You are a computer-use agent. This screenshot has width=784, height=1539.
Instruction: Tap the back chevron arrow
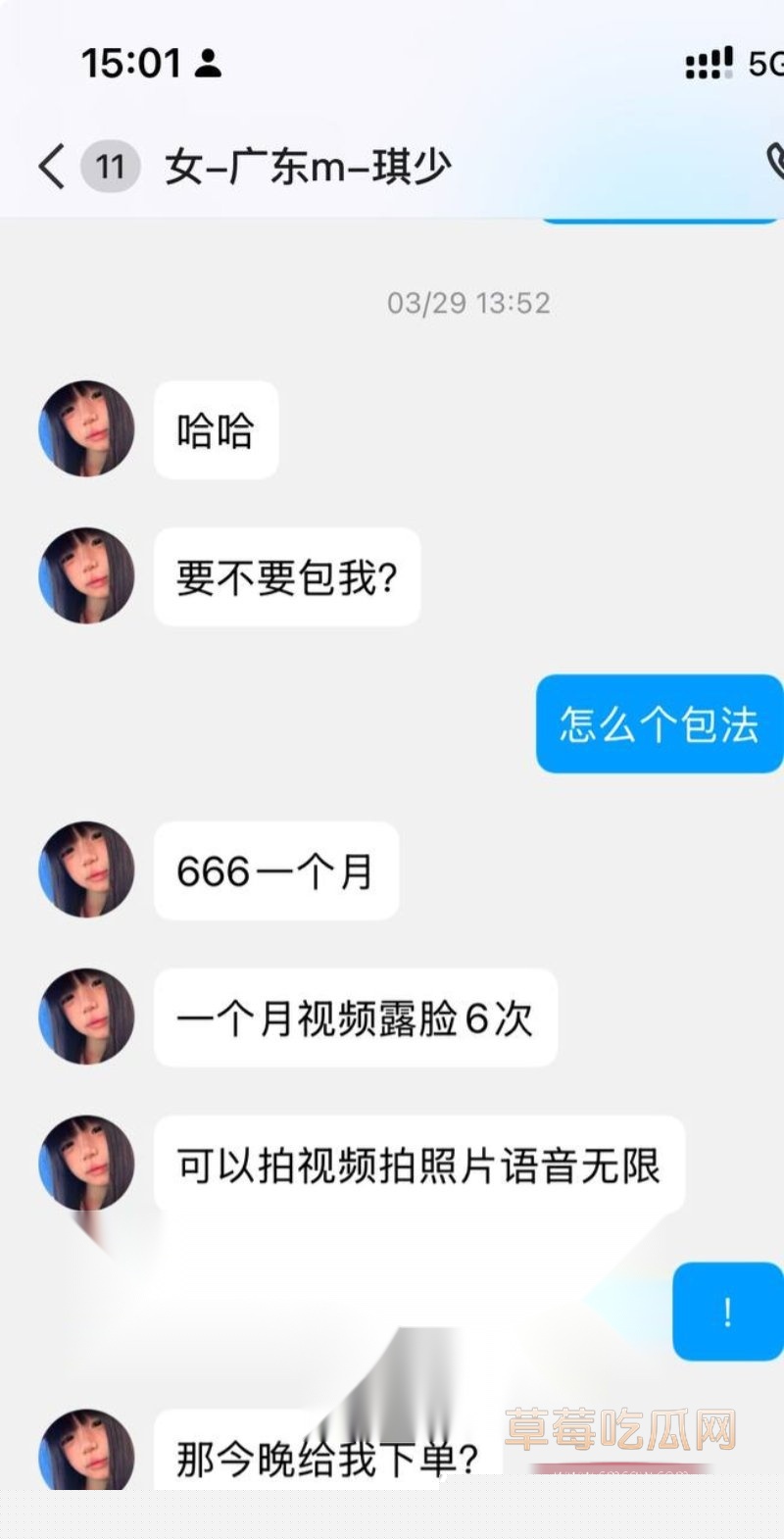[x=49, y=166]
